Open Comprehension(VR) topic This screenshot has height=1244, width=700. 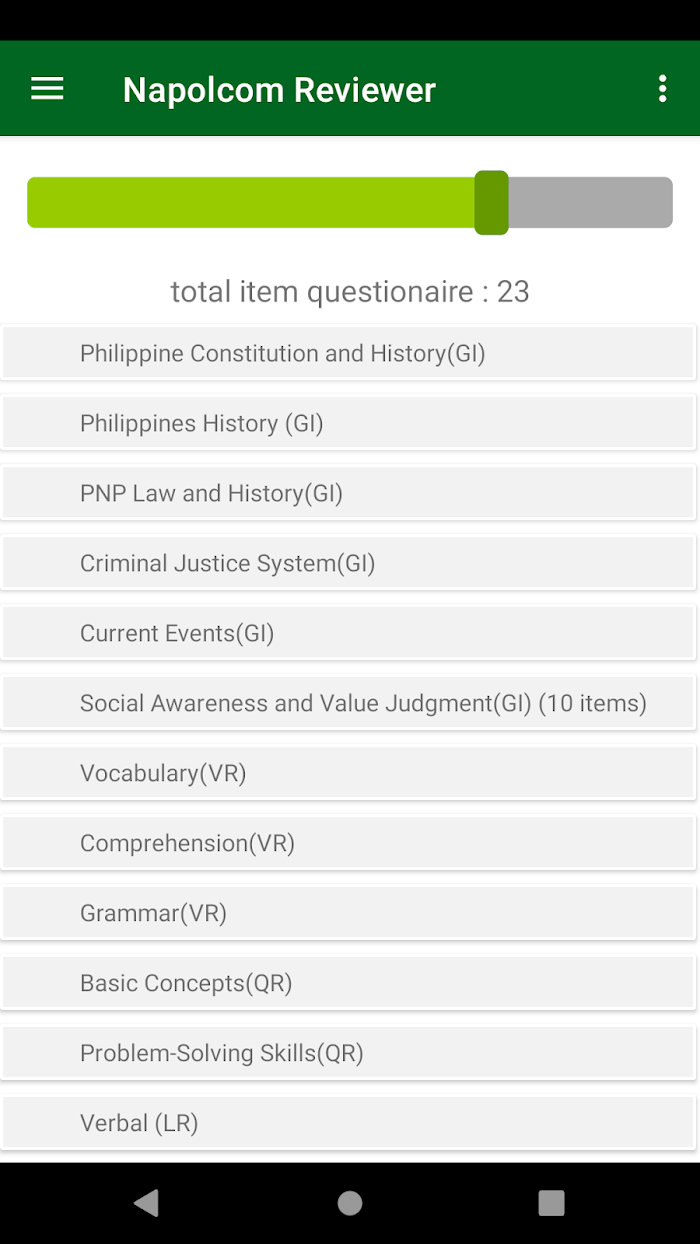click(349, 843)
